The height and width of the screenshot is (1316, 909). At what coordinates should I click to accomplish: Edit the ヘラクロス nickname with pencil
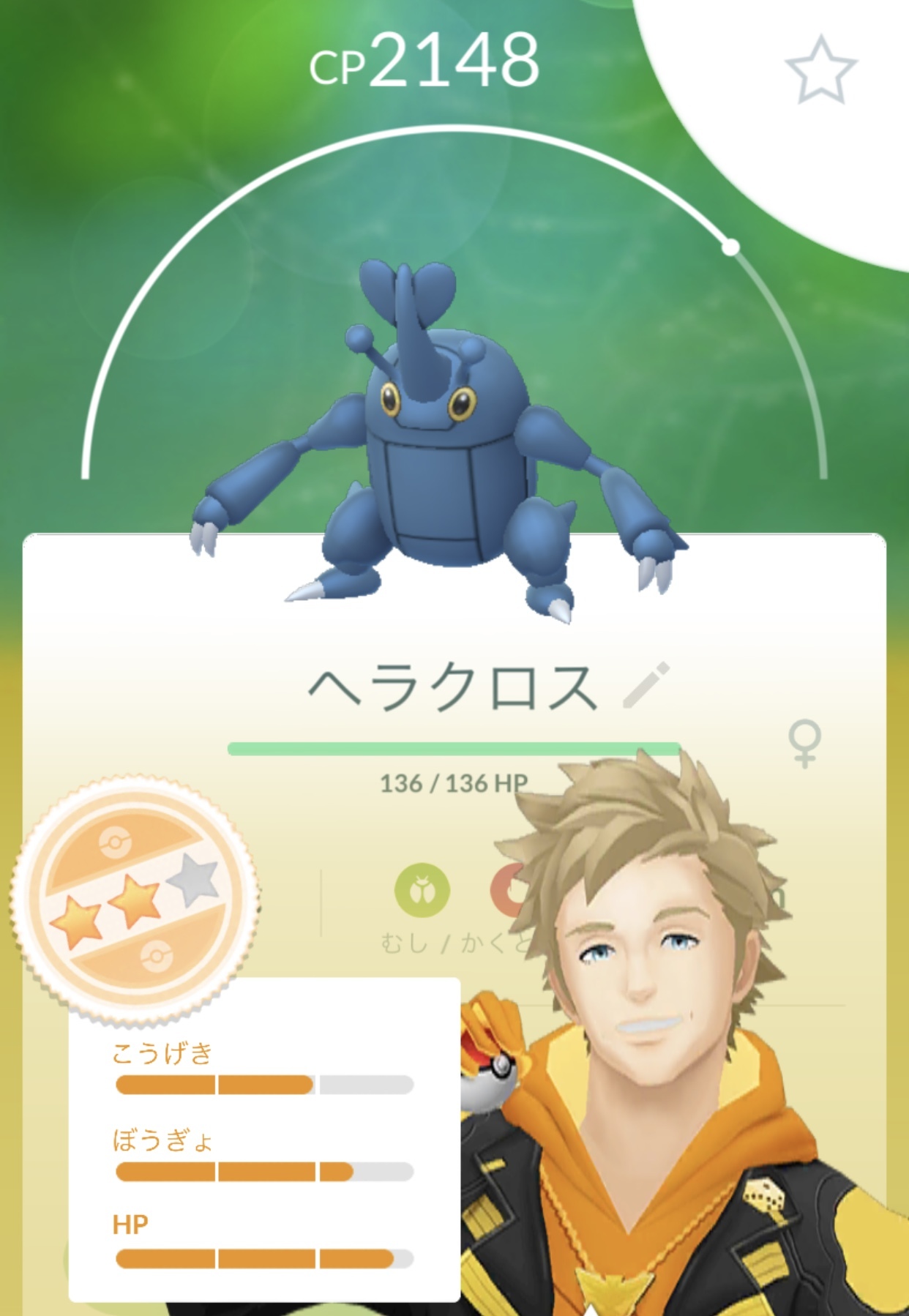click(646, 686)
